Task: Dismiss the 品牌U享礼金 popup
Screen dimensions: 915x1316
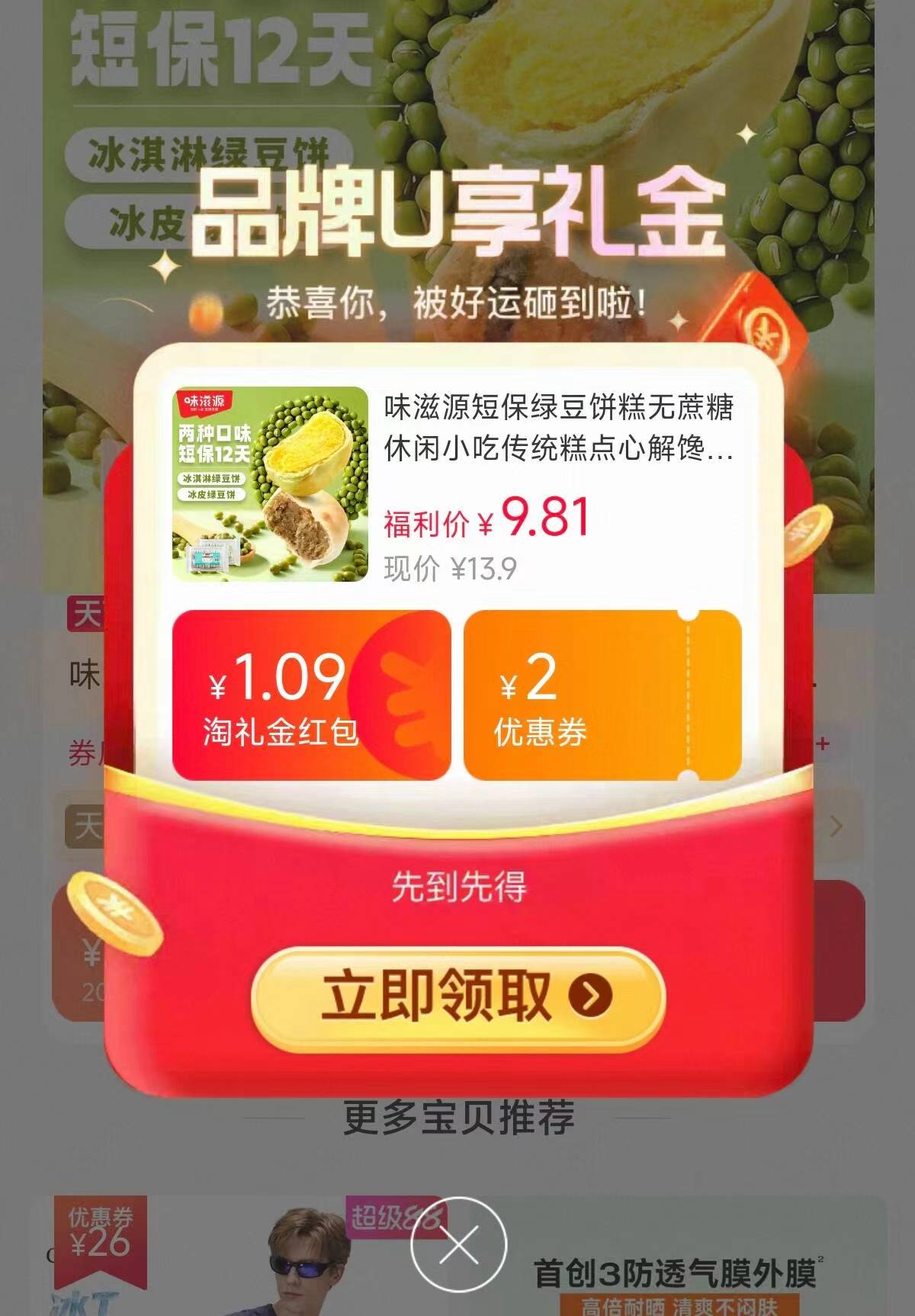Action: (458, 1246)
